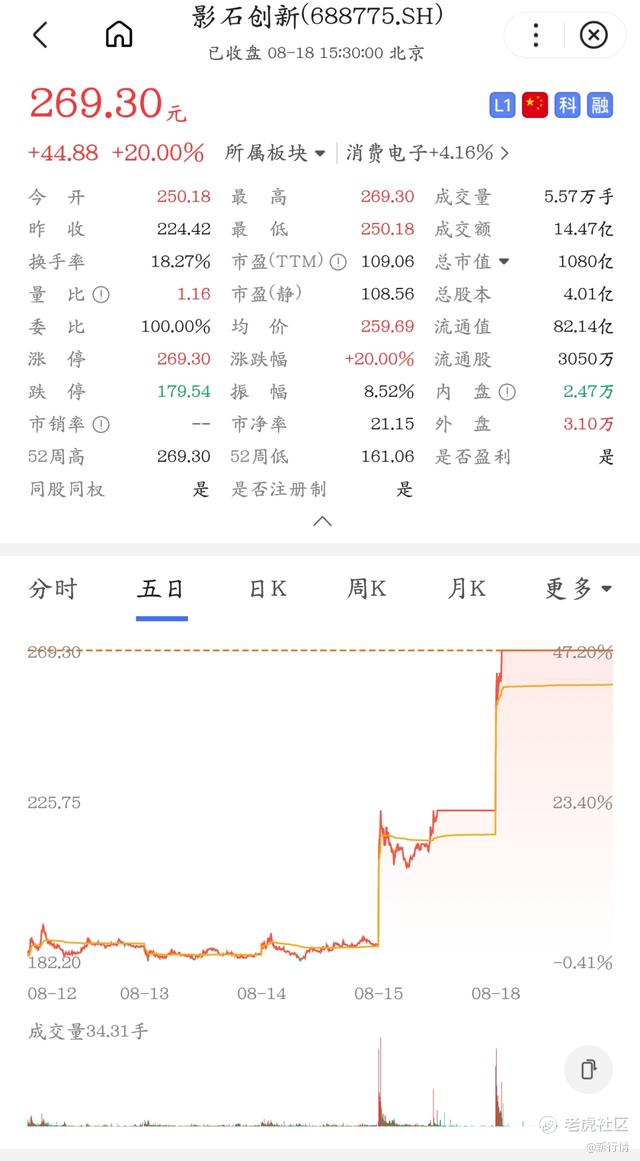Open the 消费电子 sector link
Image resolution: width=640 pixels, height=1161 pixels.
[x=428, y=153]
